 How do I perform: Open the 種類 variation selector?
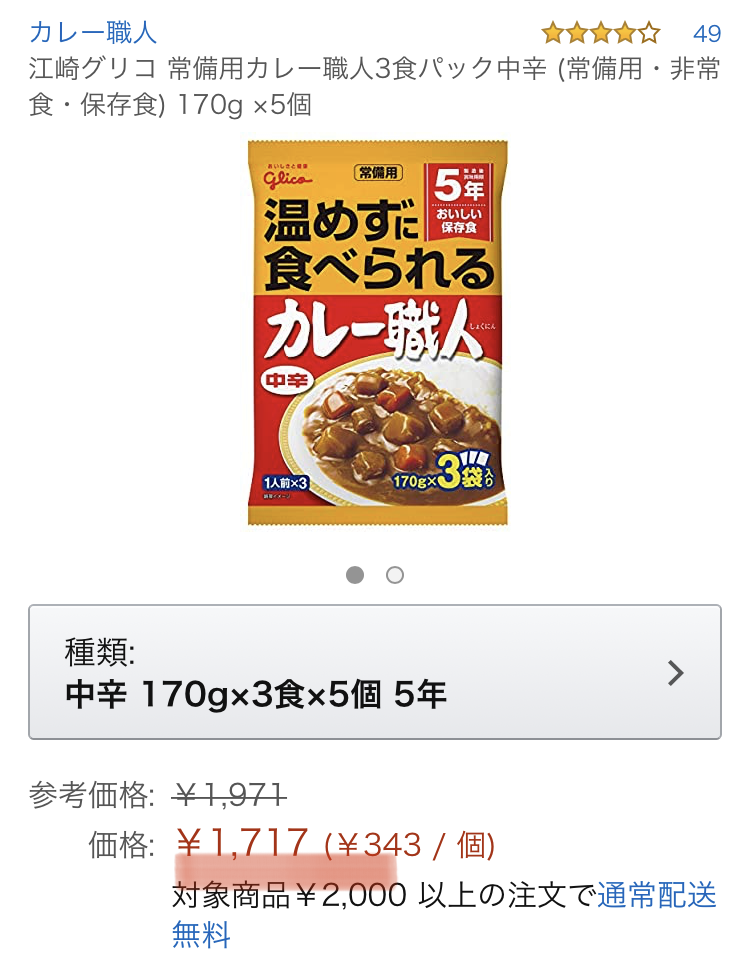point(374,672)
